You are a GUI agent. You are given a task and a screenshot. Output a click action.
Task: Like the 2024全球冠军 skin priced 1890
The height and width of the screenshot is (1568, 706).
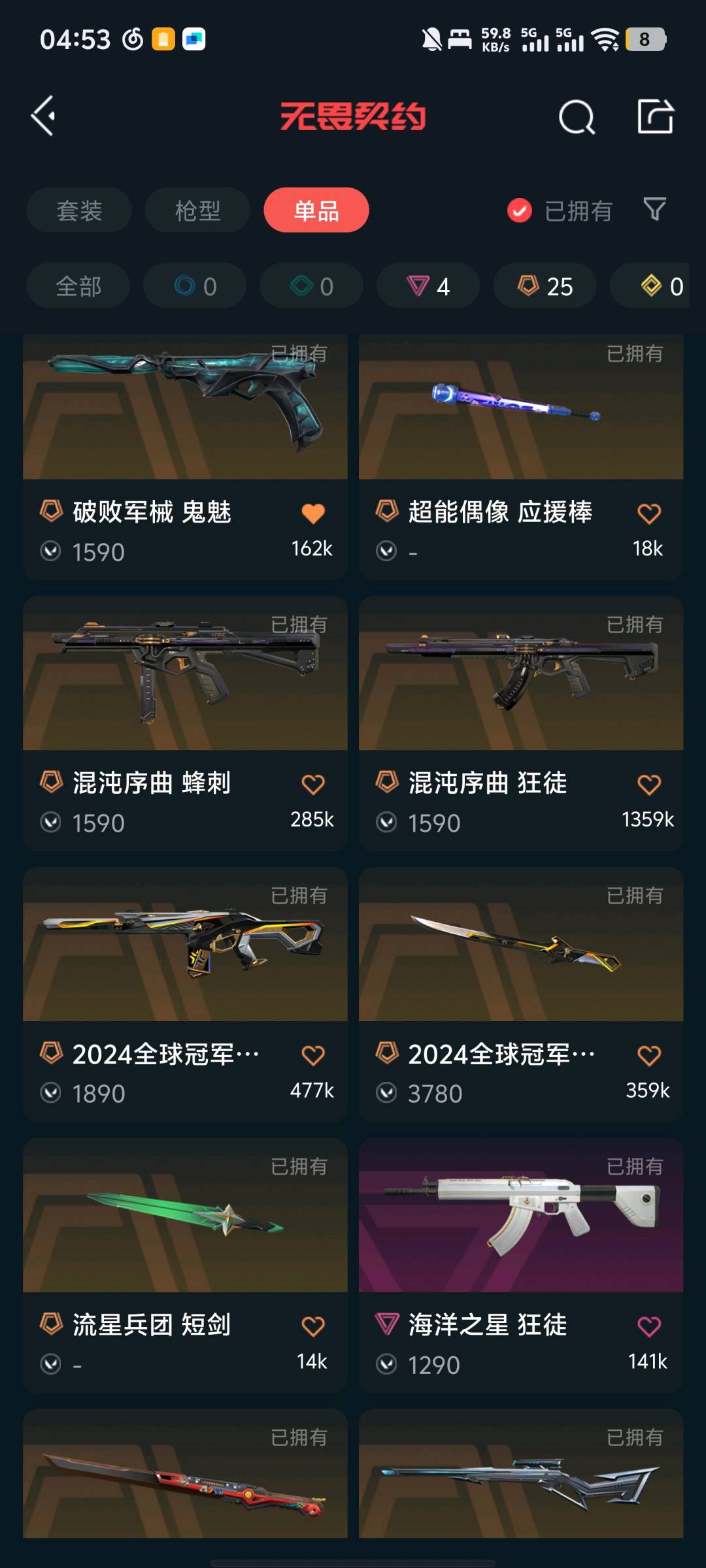[313, 1055]
